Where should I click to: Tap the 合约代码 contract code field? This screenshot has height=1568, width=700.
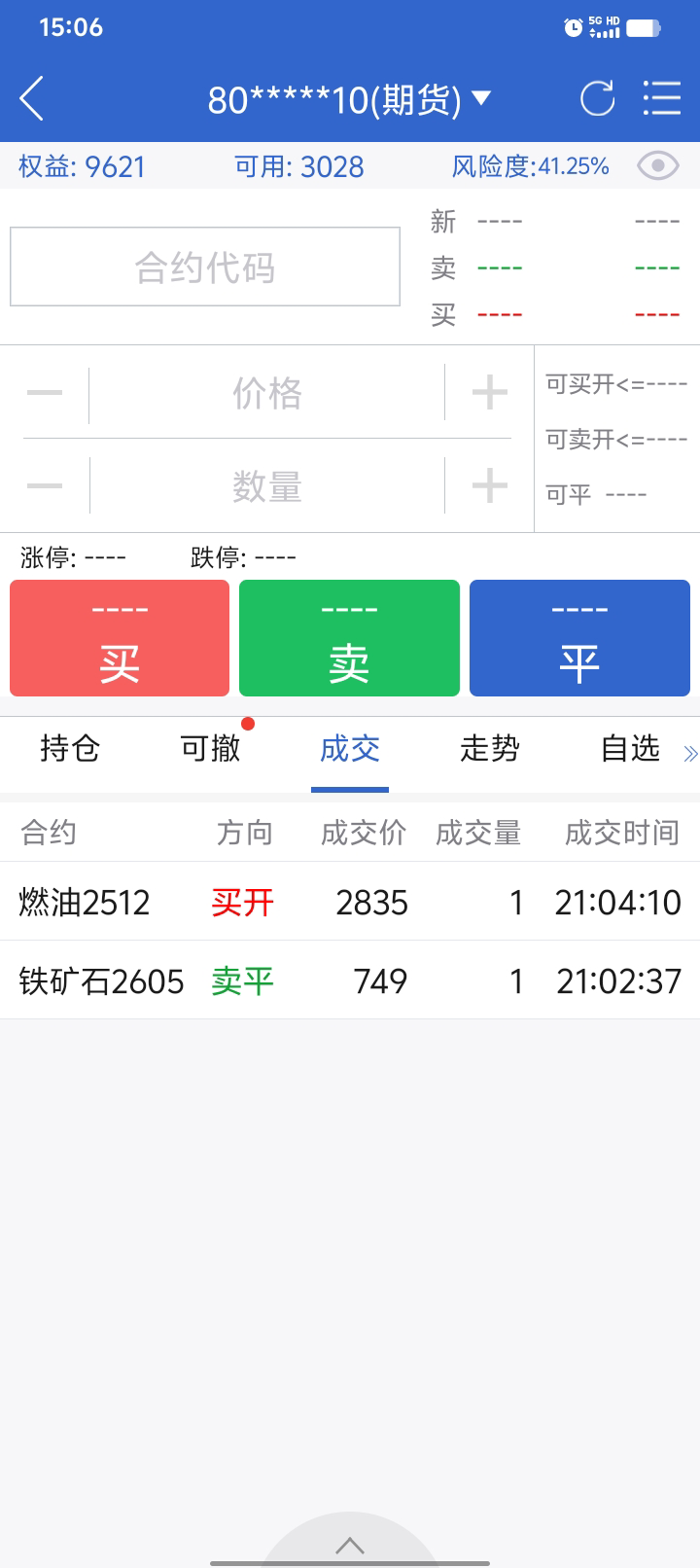pyautogui.click(x=205, y=267)
